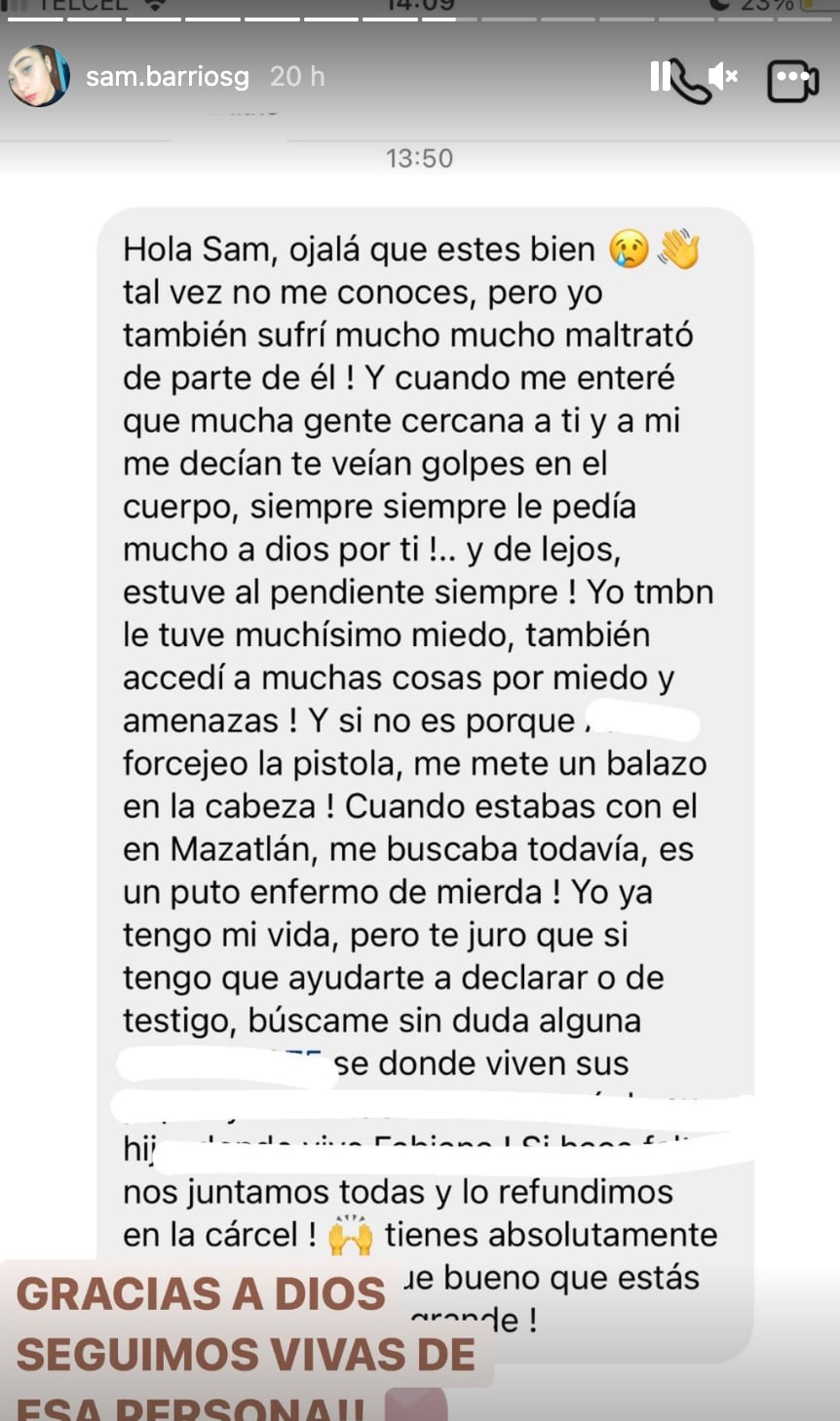Tap sam.barriosg's profile picture

pyautogui.click(x=38, y=76)
